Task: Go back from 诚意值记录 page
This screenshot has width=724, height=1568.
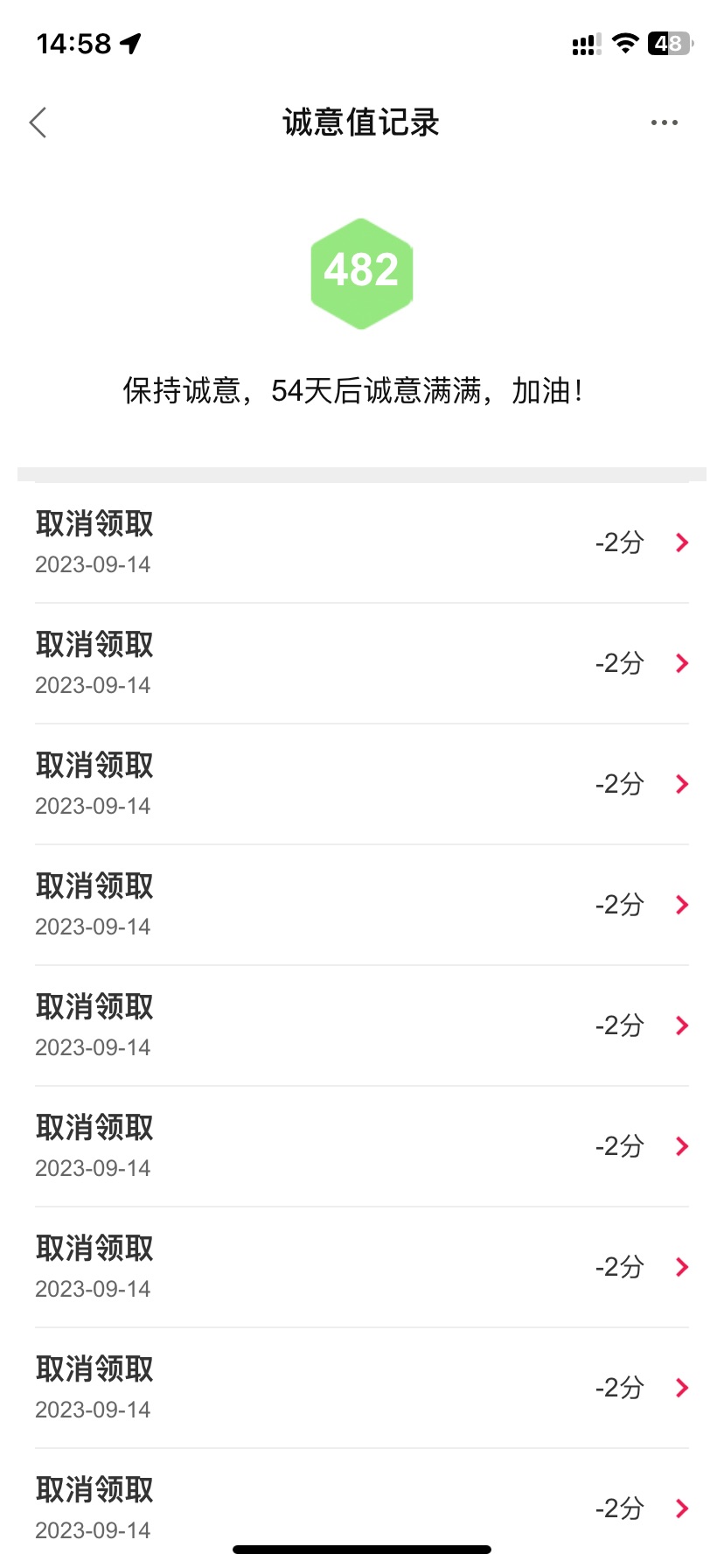Action: pos(38,123)
